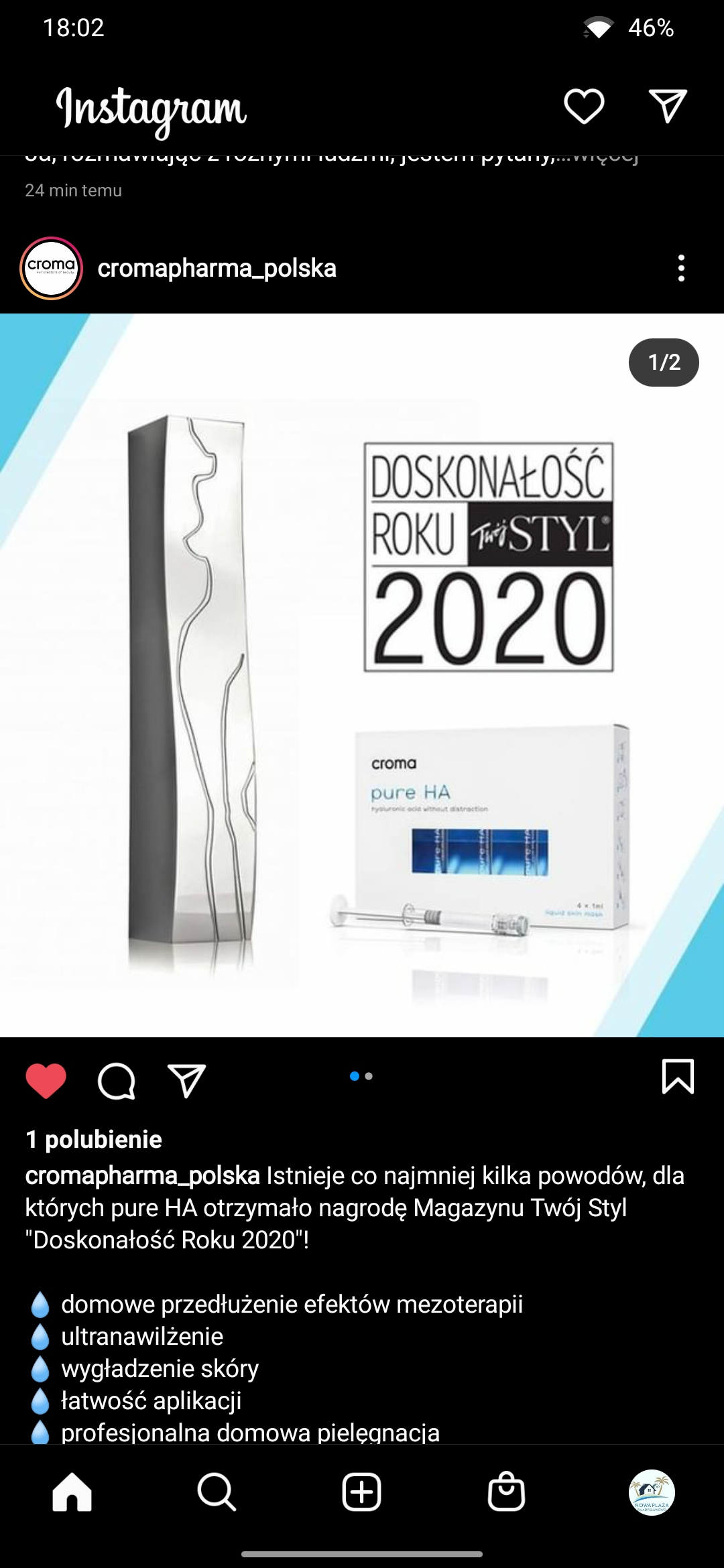Open the Doskonałość Roku 2020 post image
Image resolution: width=724 pixels, height=1568 pixels.
(362, 675)
